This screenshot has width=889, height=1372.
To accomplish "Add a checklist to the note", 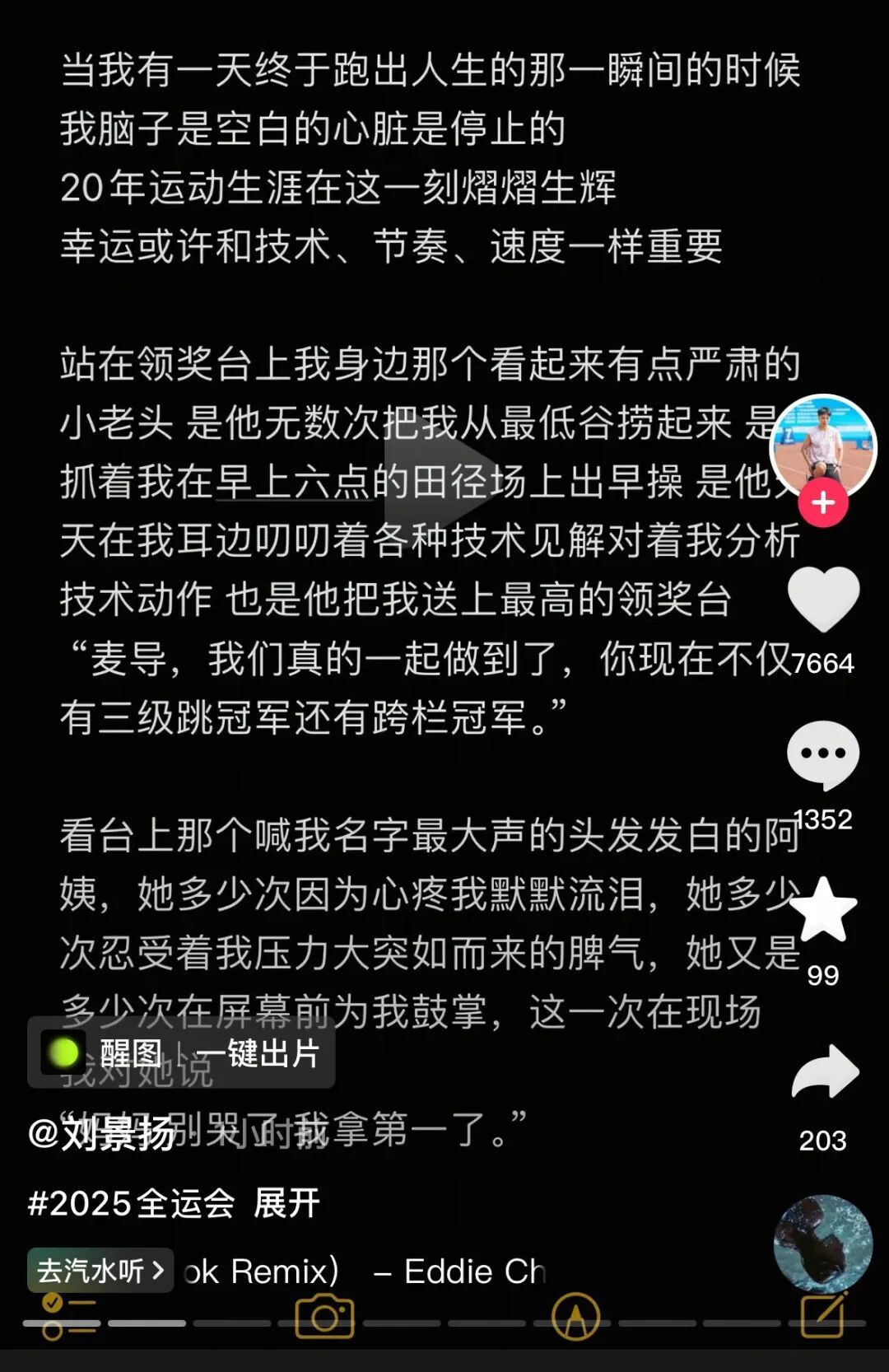I will point(69,1317).
